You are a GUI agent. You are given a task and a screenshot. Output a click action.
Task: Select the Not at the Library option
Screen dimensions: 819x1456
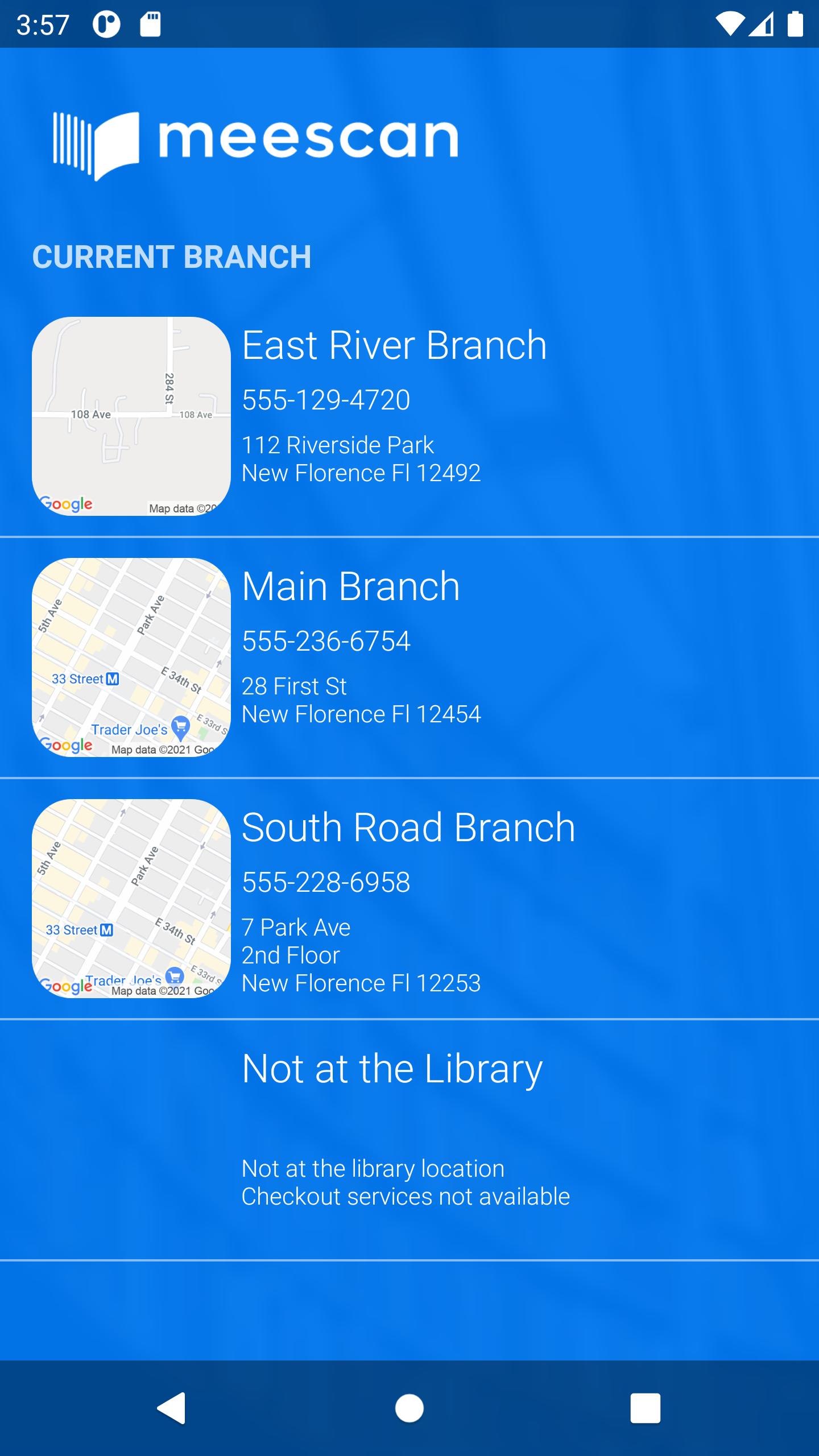tap(409, 1140)
